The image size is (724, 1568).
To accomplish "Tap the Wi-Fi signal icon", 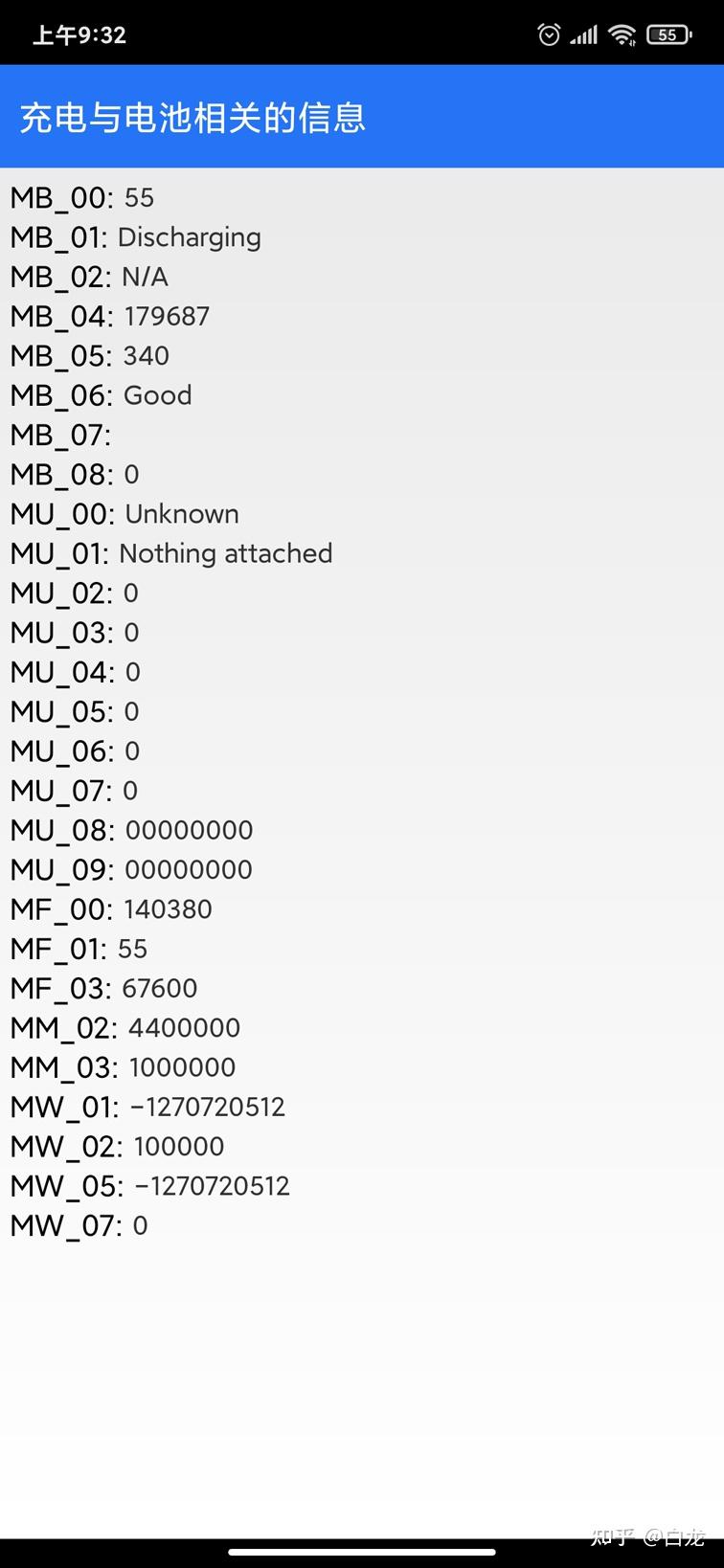I will [623, 34].
